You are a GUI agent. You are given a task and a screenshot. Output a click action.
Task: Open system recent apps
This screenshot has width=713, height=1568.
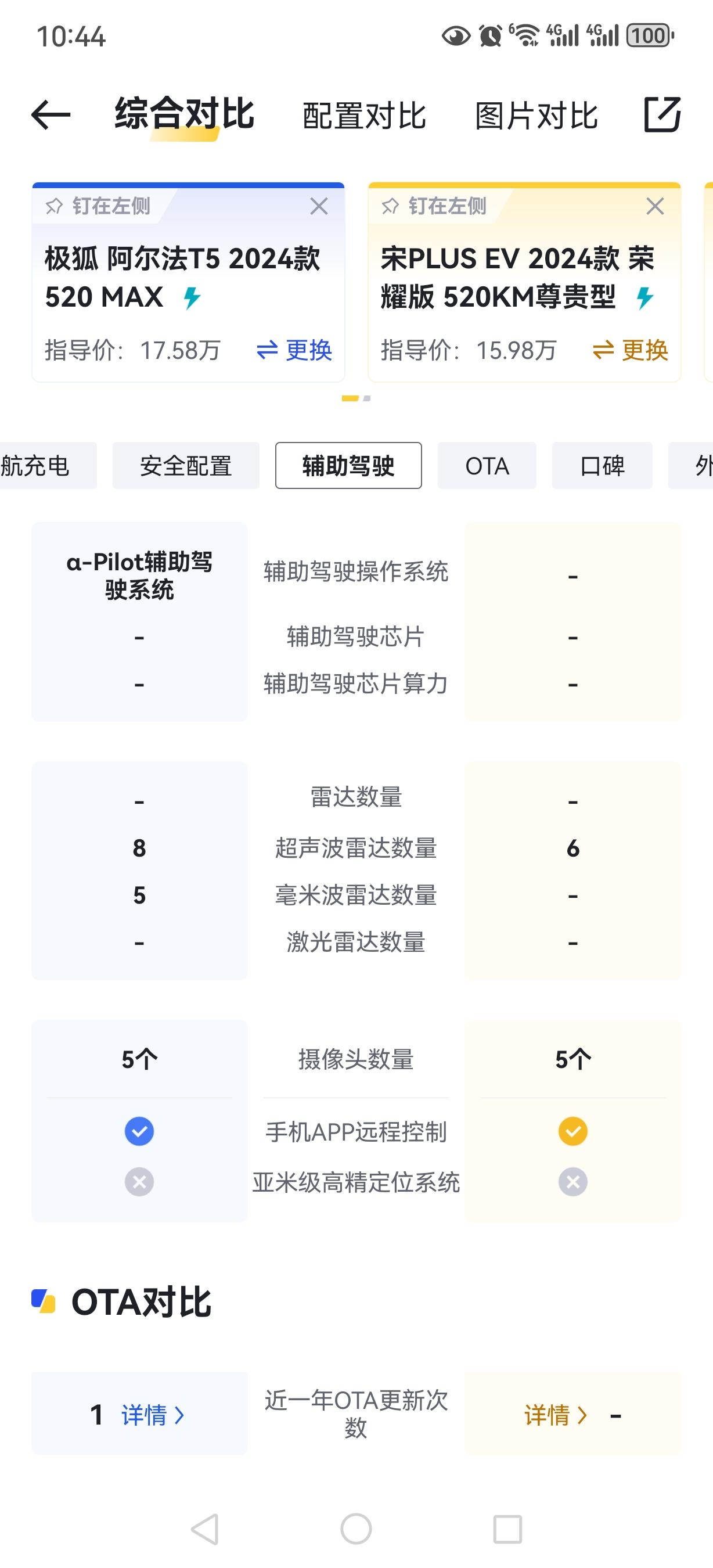click(507, 1529)
